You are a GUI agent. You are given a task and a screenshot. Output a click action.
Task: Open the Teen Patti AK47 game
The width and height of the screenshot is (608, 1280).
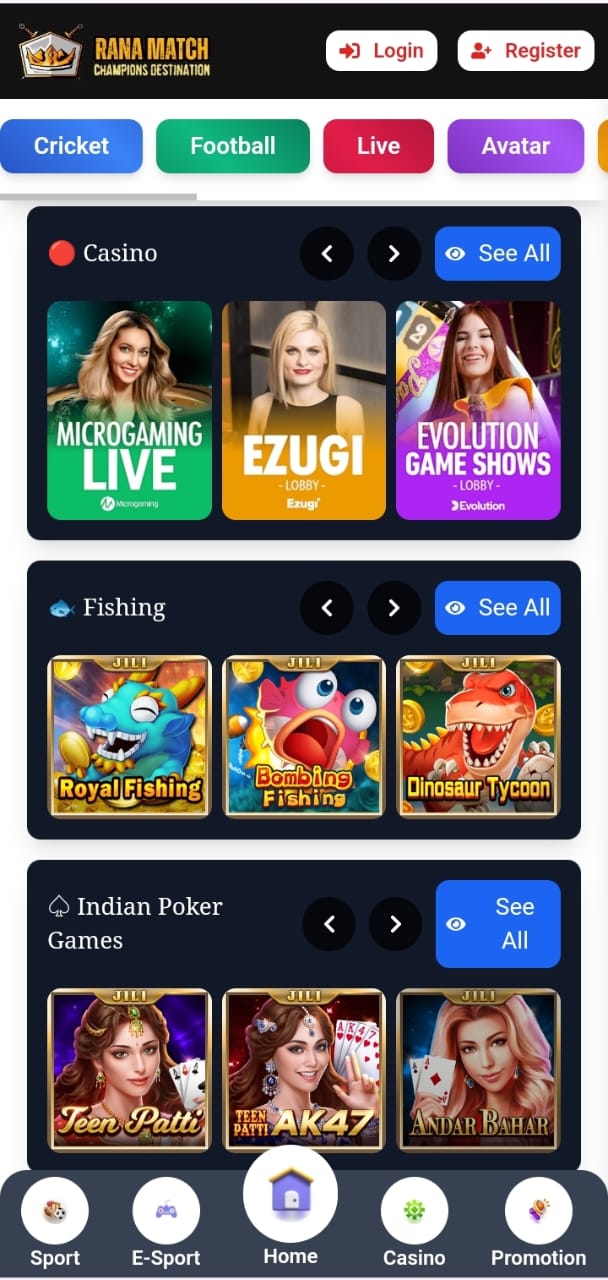(304, 1070)
